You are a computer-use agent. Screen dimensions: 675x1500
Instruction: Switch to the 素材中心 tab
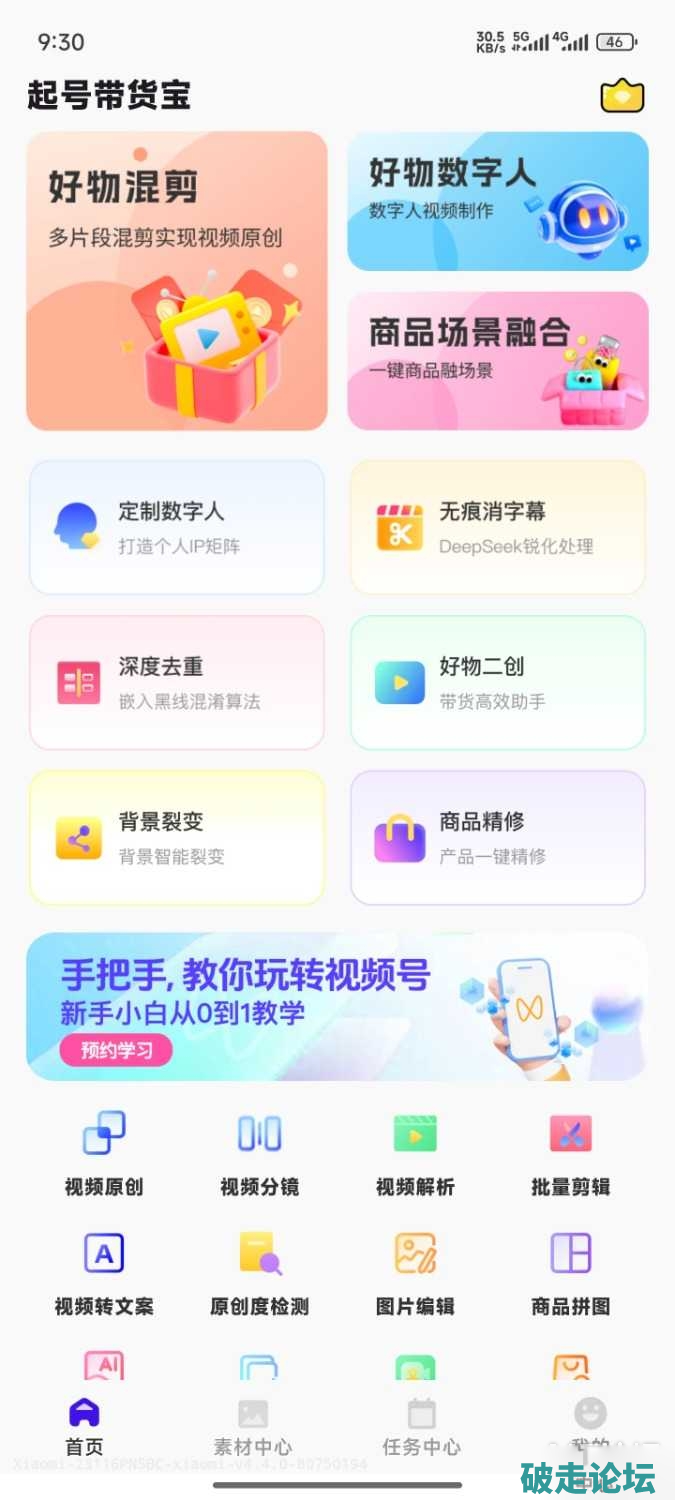253,1427
